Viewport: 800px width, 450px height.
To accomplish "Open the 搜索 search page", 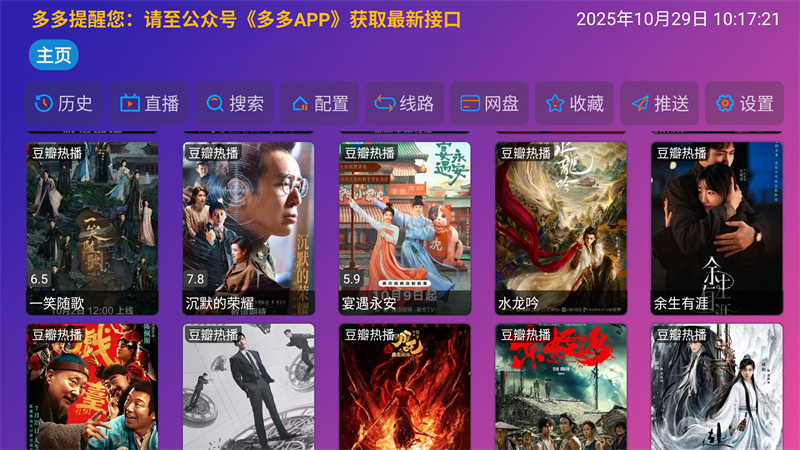I will coord(235,103).
